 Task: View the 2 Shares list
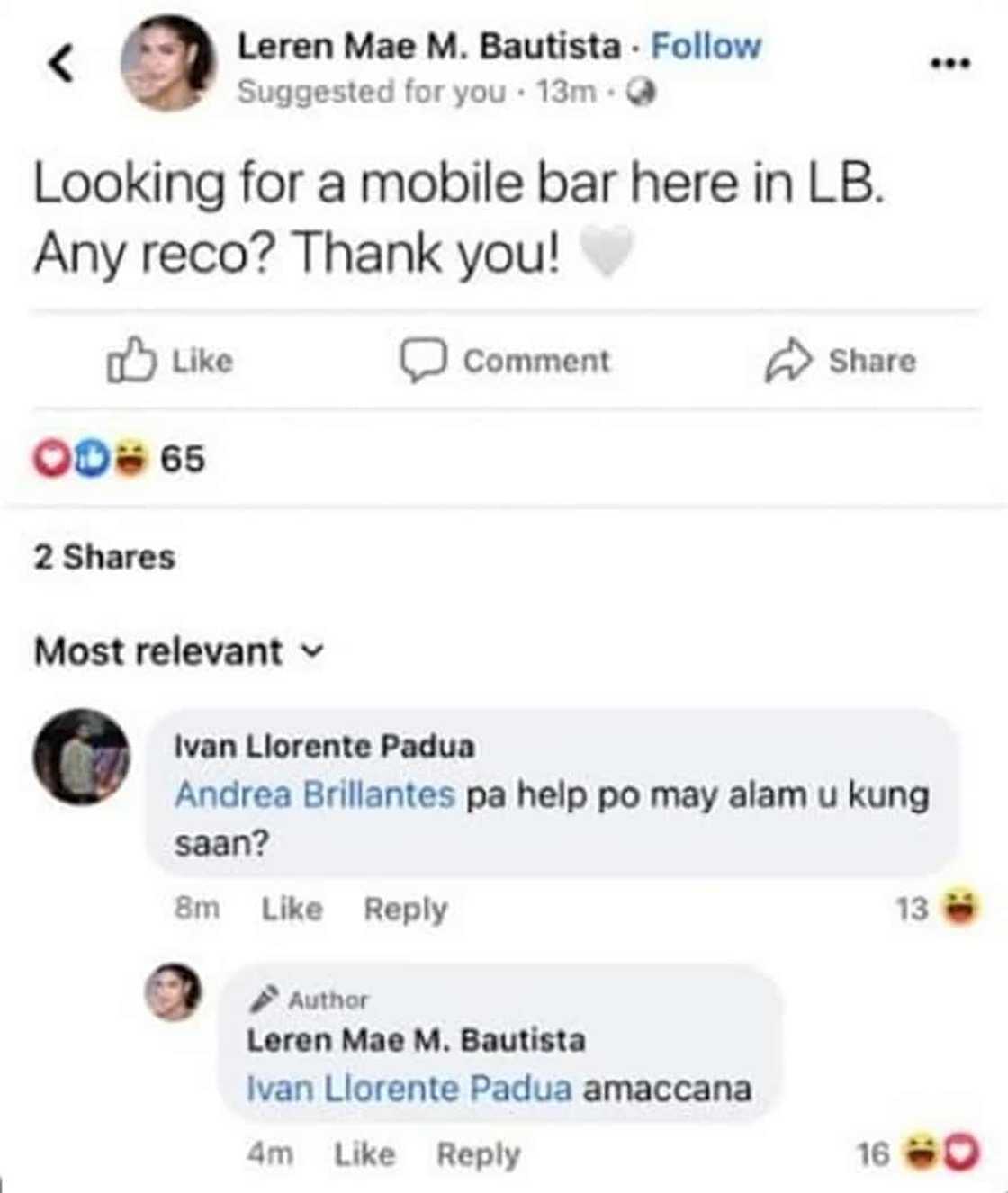click(104, 557)
